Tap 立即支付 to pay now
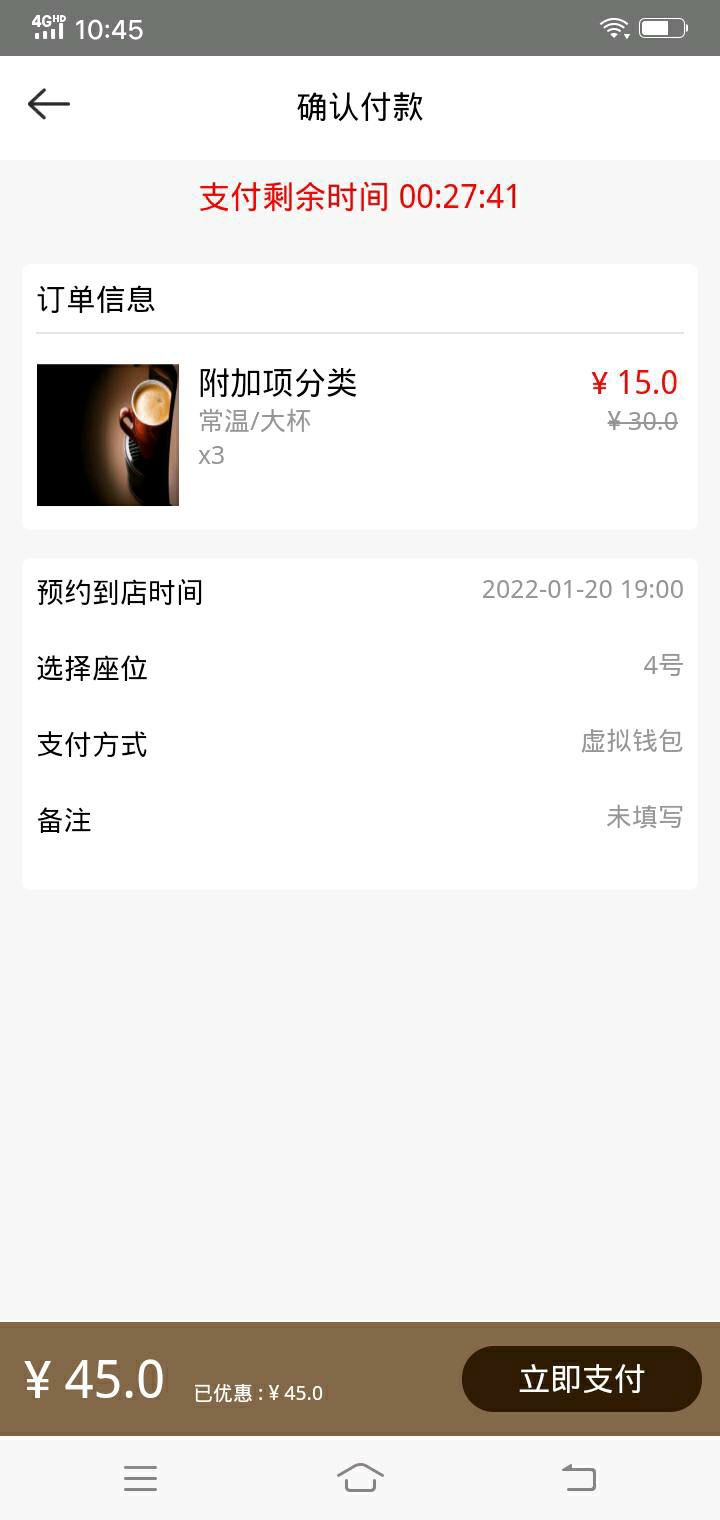 point(582,1379)
